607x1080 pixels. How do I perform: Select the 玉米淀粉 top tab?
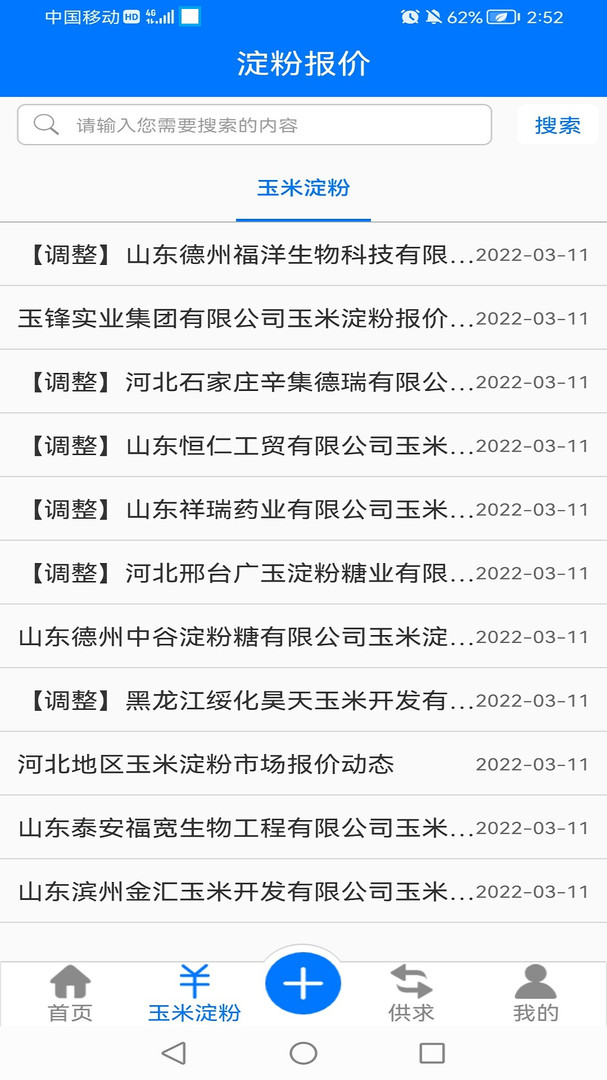coord(303,188)
